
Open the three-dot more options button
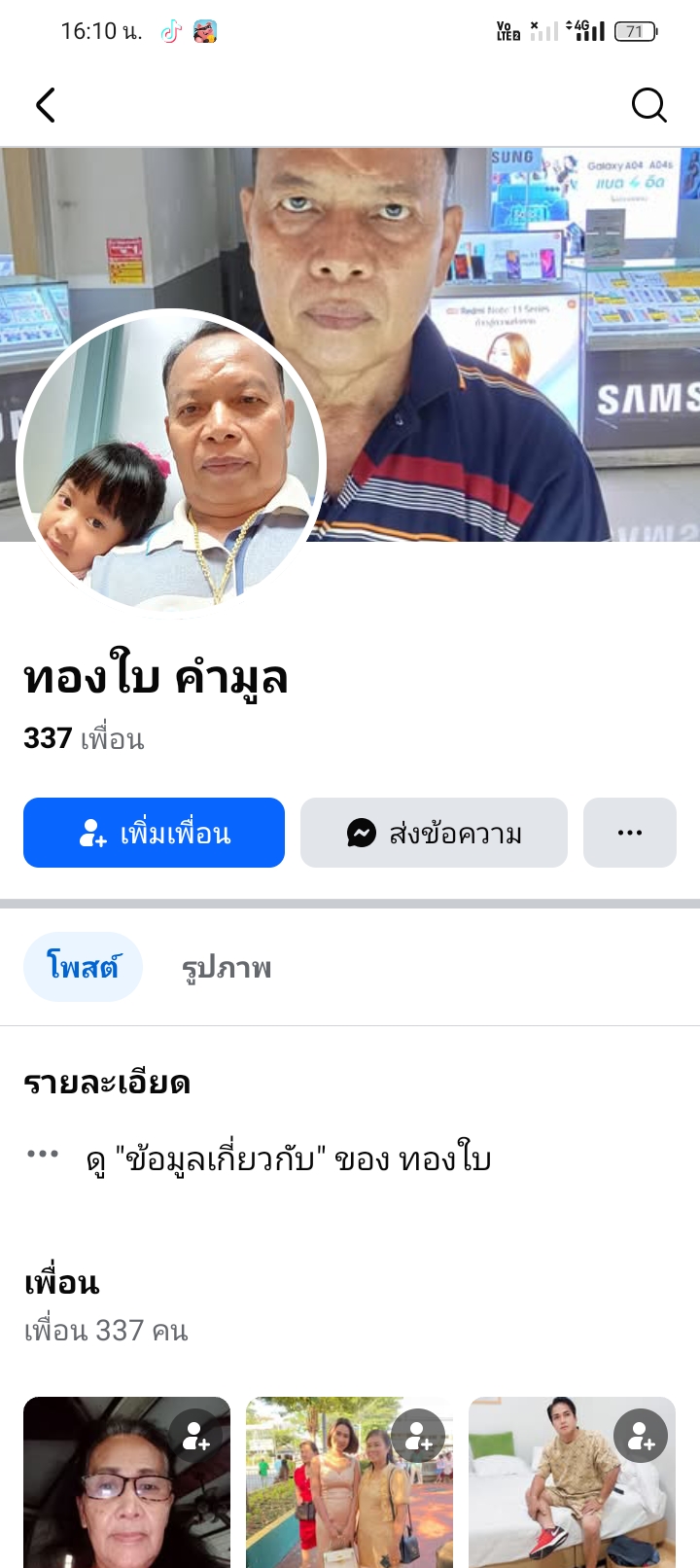(x=630, y=833)
